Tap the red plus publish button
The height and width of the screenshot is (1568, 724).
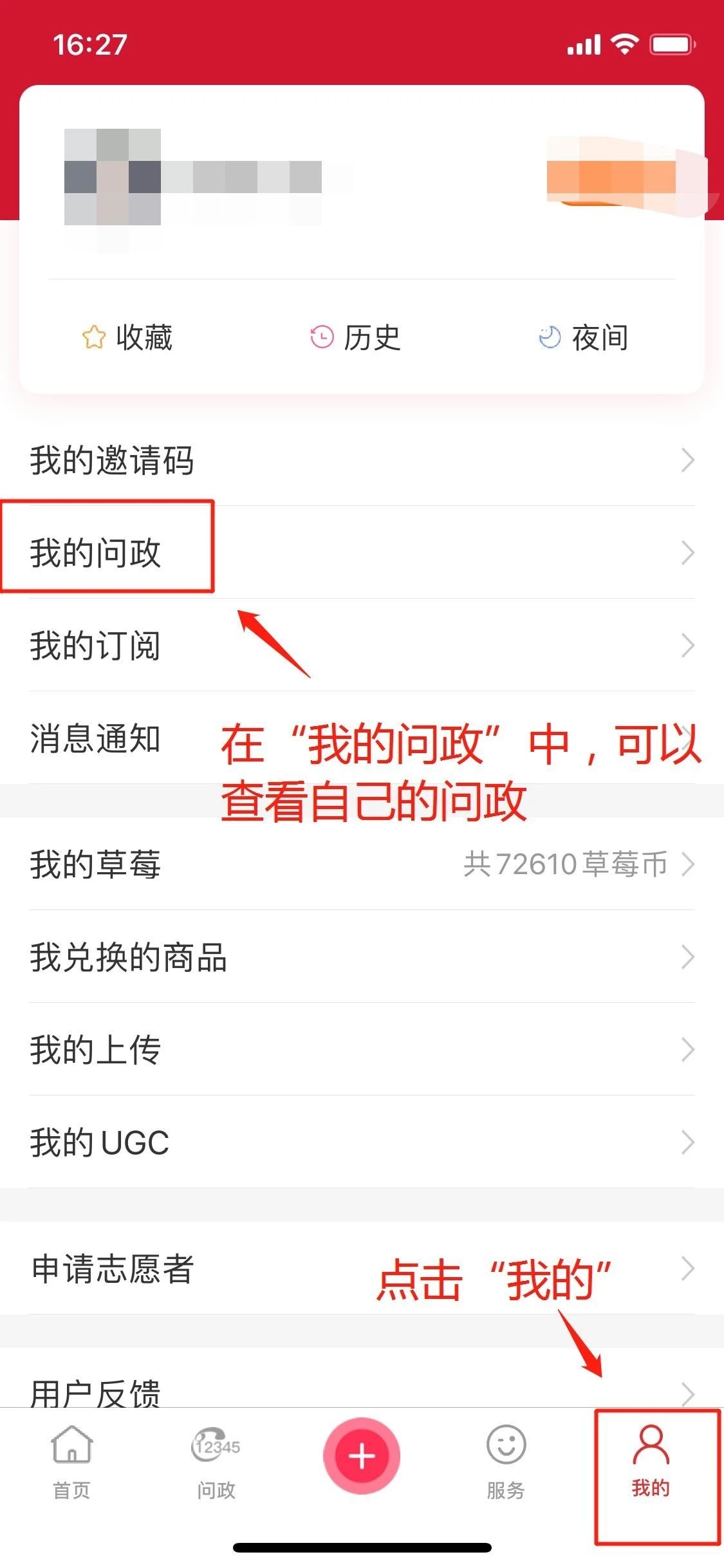click(362, 1456)
